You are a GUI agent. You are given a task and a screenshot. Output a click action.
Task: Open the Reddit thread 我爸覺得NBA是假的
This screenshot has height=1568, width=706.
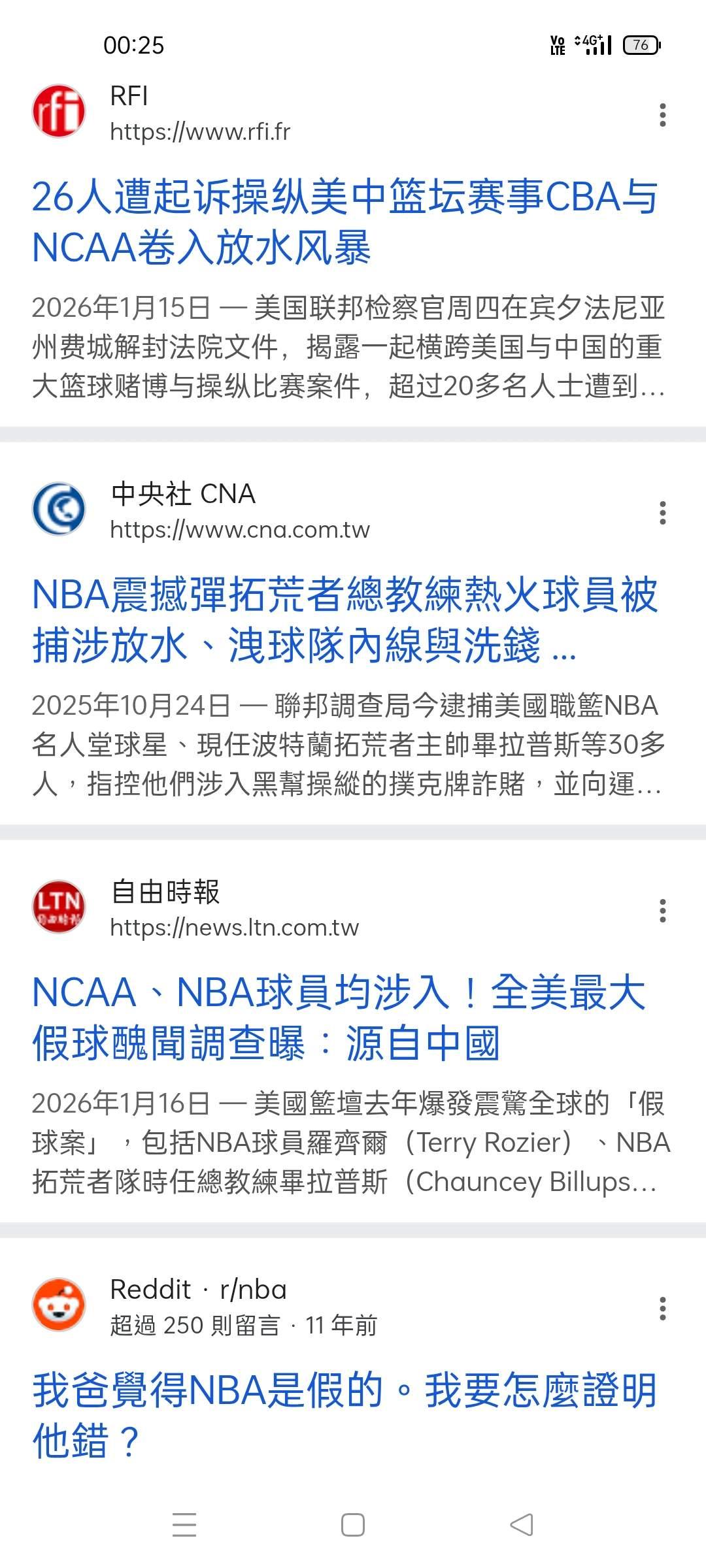click(x=345, y=1416)
